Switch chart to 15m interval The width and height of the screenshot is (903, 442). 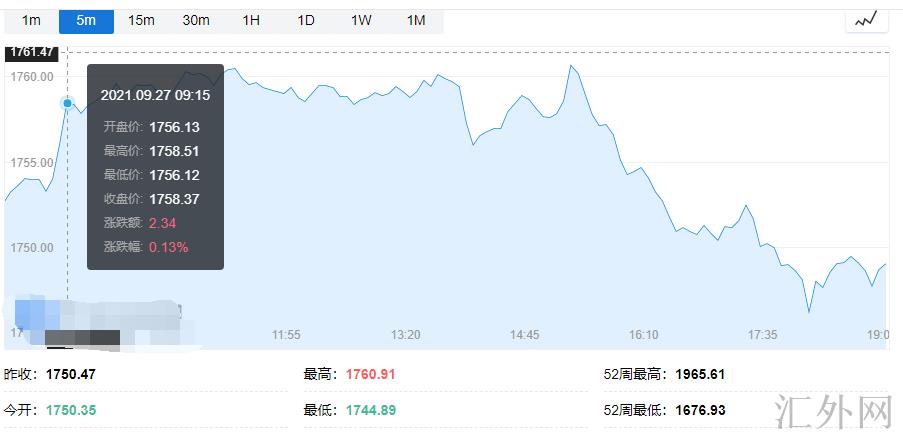[141, 20]
